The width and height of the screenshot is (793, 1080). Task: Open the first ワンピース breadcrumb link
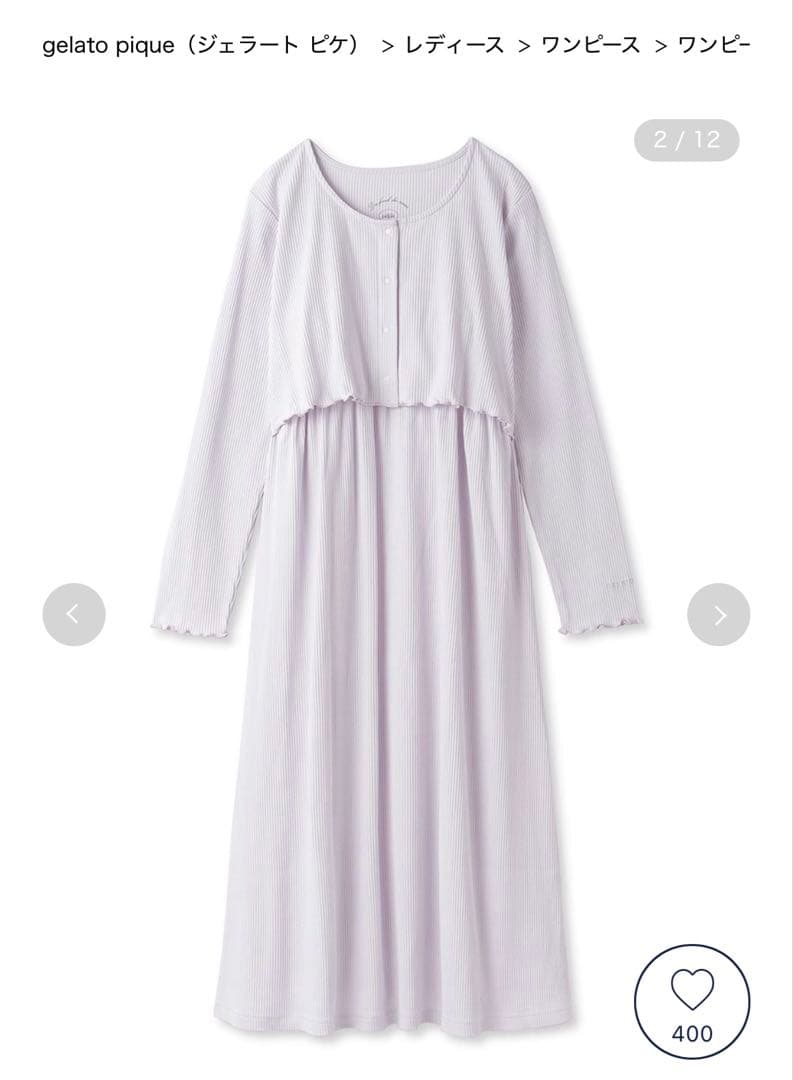tap(590, 46)
